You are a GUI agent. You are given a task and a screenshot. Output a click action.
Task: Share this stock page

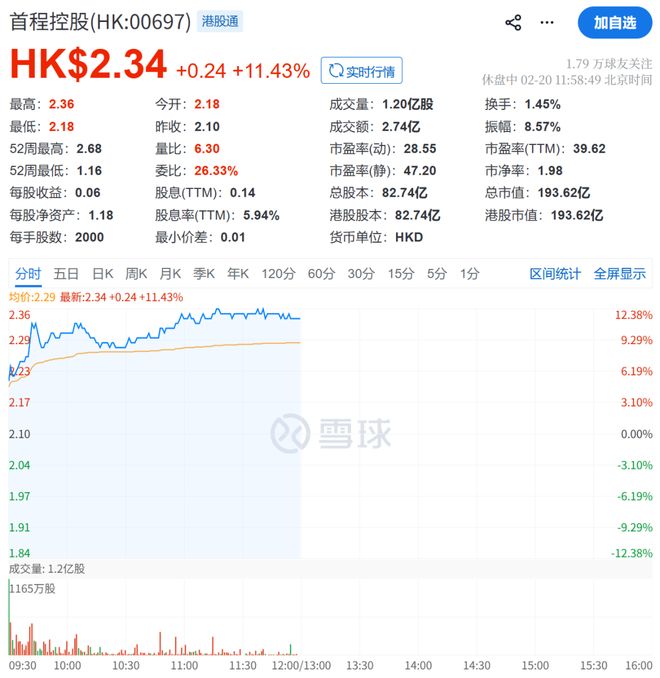[x=513, y=22]
